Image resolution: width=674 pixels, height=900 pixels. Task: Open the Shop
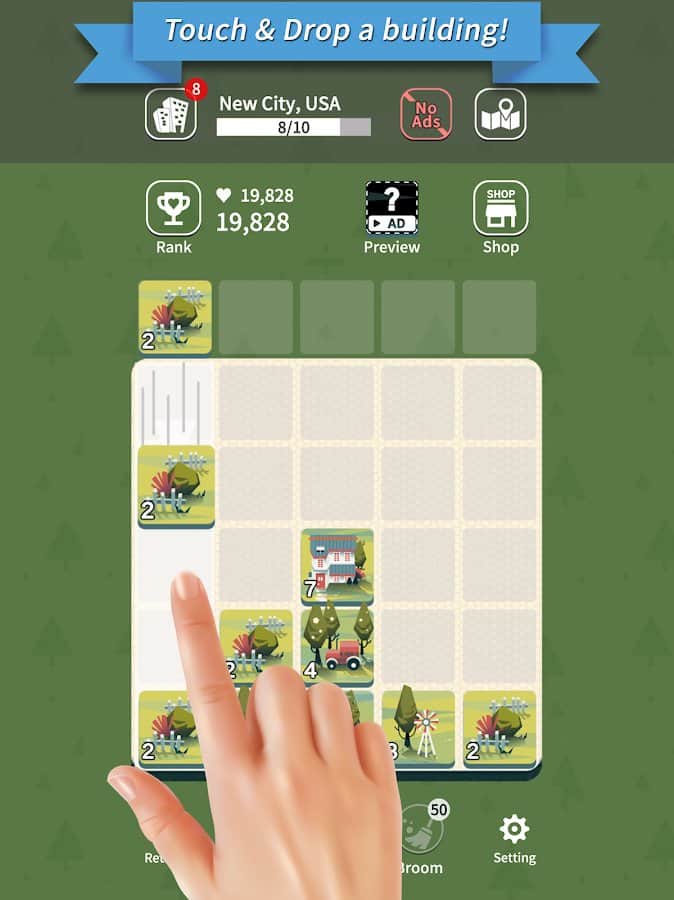tap(500, 208)
